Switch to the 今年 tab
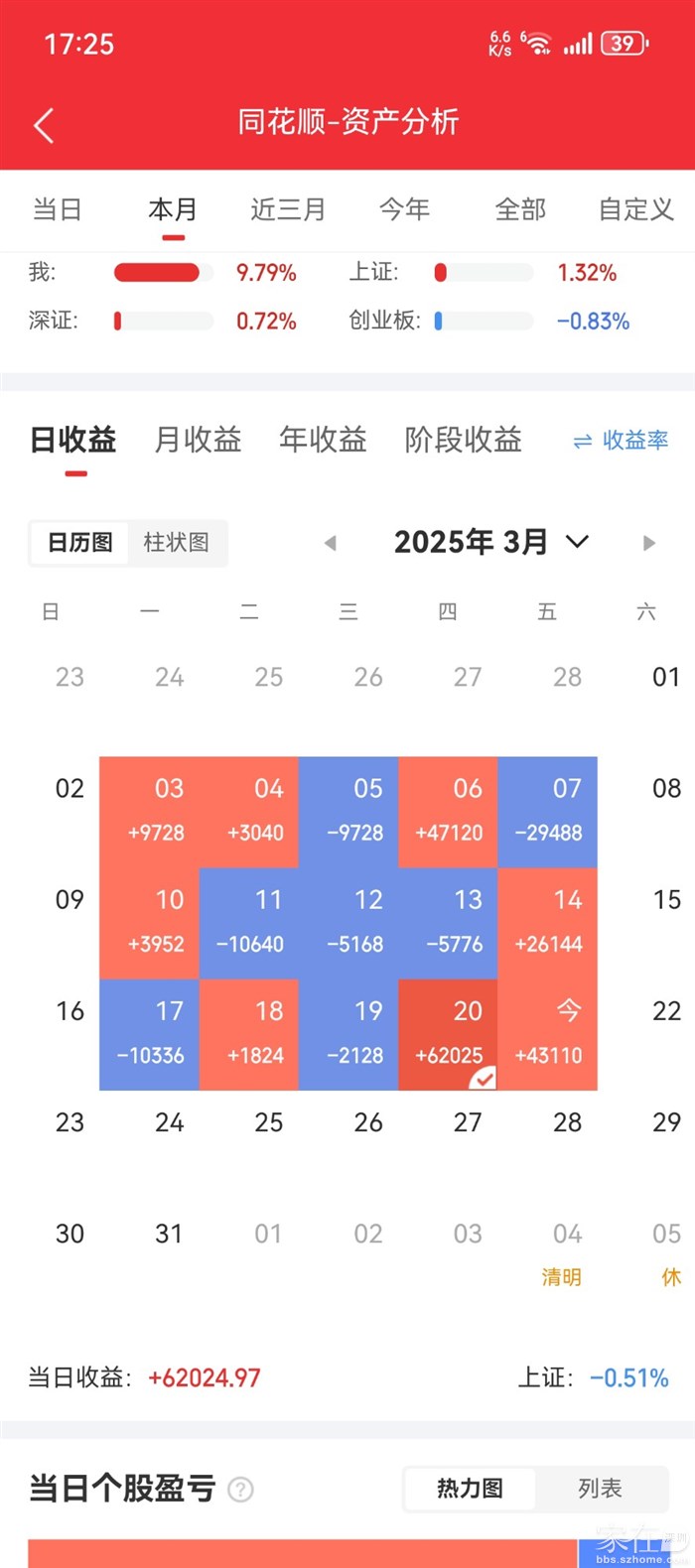 [404, 209]
